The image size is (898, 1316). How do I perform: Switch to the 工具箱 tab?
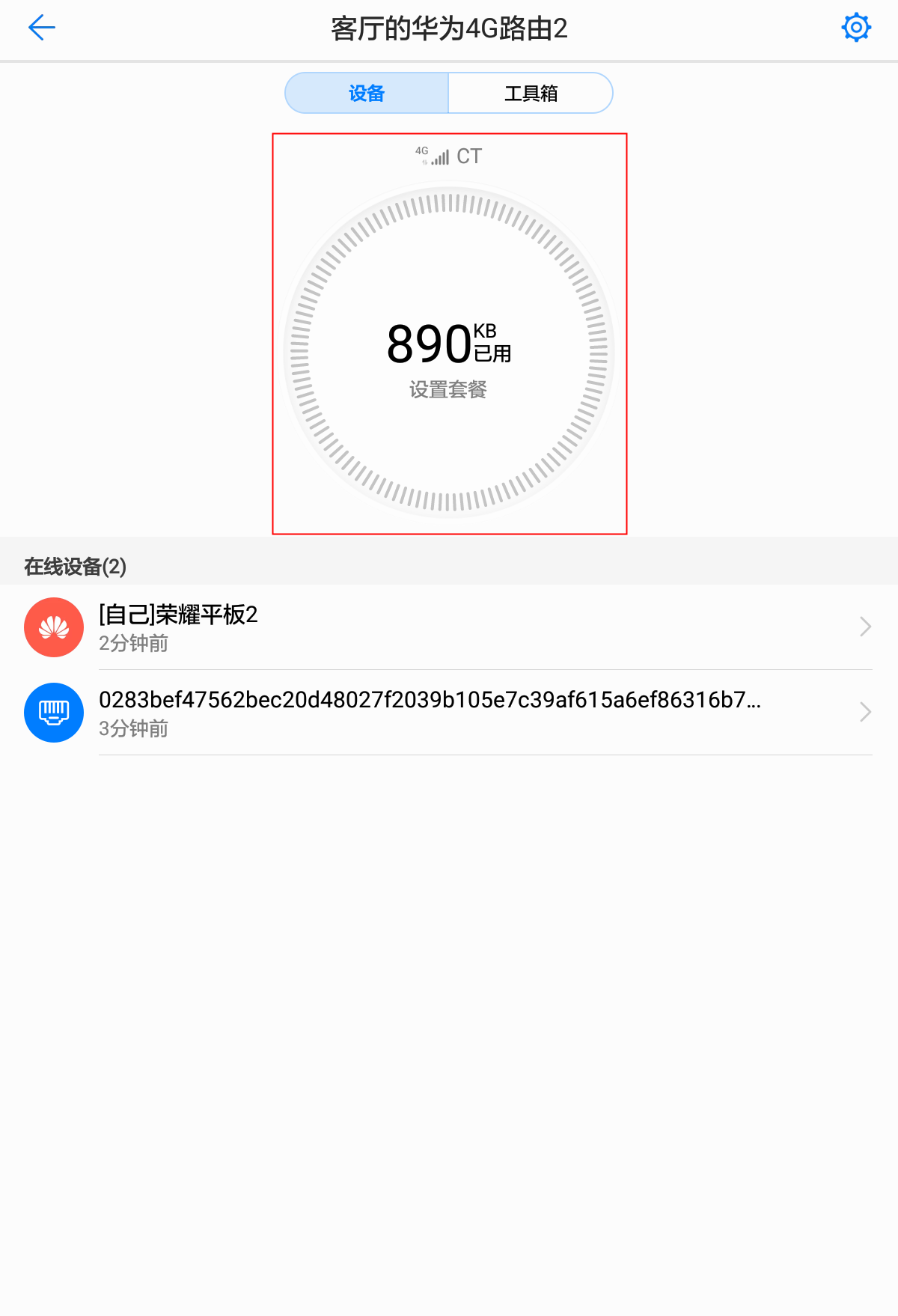[531, 92]
